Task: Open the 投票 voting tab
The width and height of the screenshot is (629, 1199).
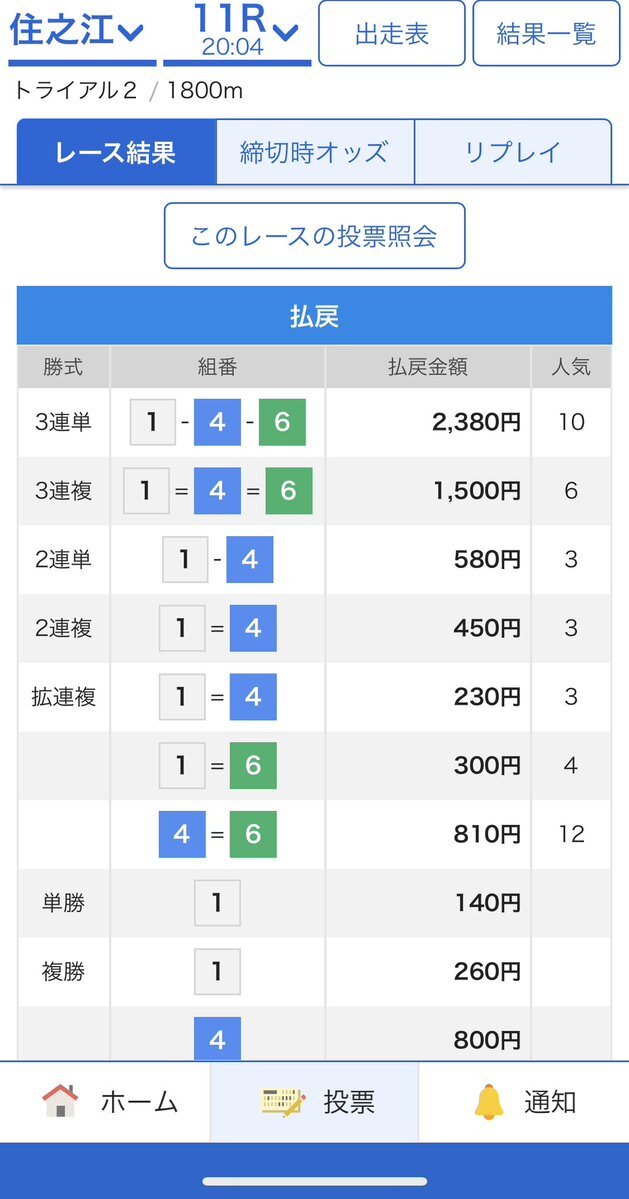Action: [314, 1102]
